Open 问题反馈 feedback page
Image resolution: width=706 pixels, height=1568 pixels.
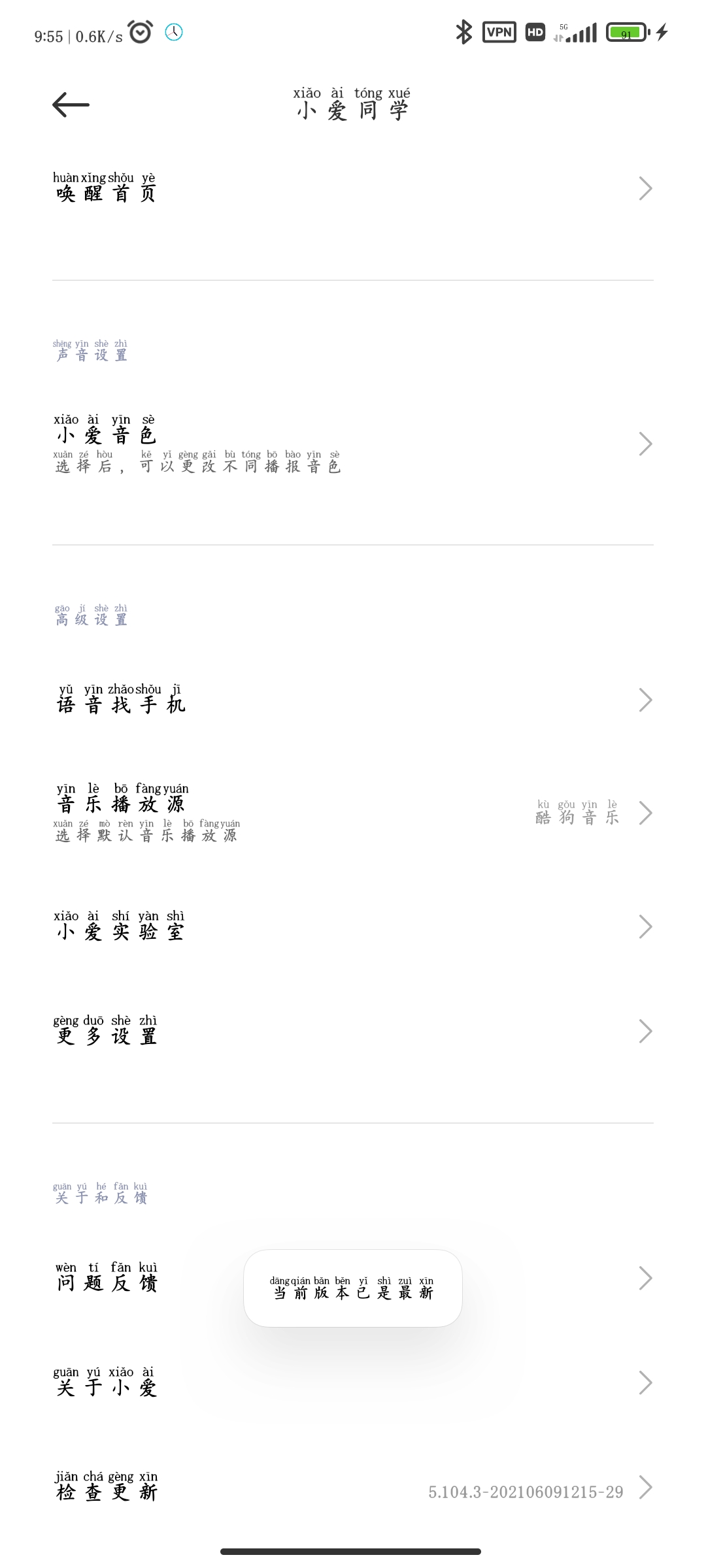pyautogui.click(x=353, y=1278)
